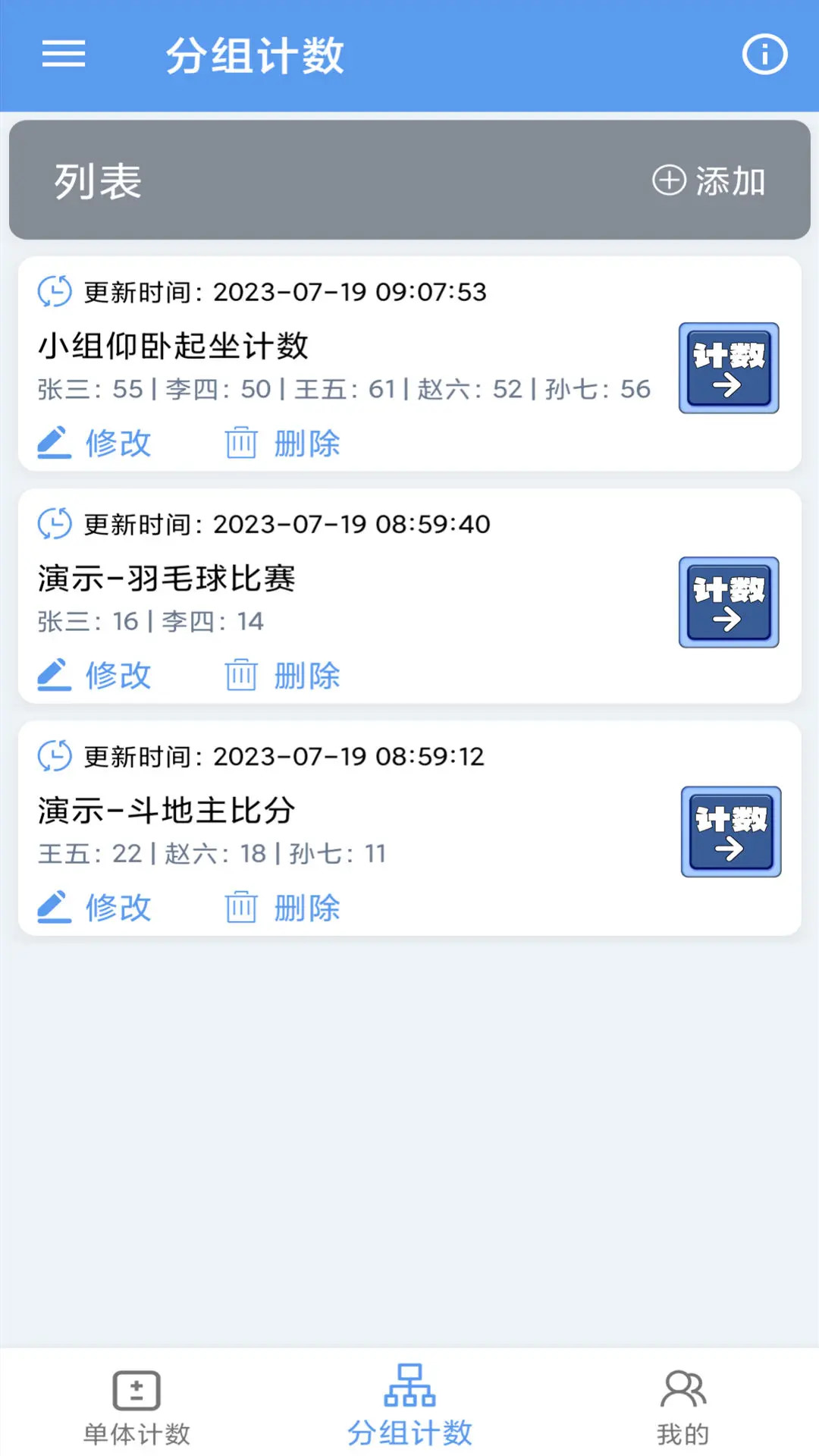Image resolution: width=819 pixels, height=1456 pixels.
Task: Open 计数 for 演示-羽毛球比赛
Action: (726, 601)
